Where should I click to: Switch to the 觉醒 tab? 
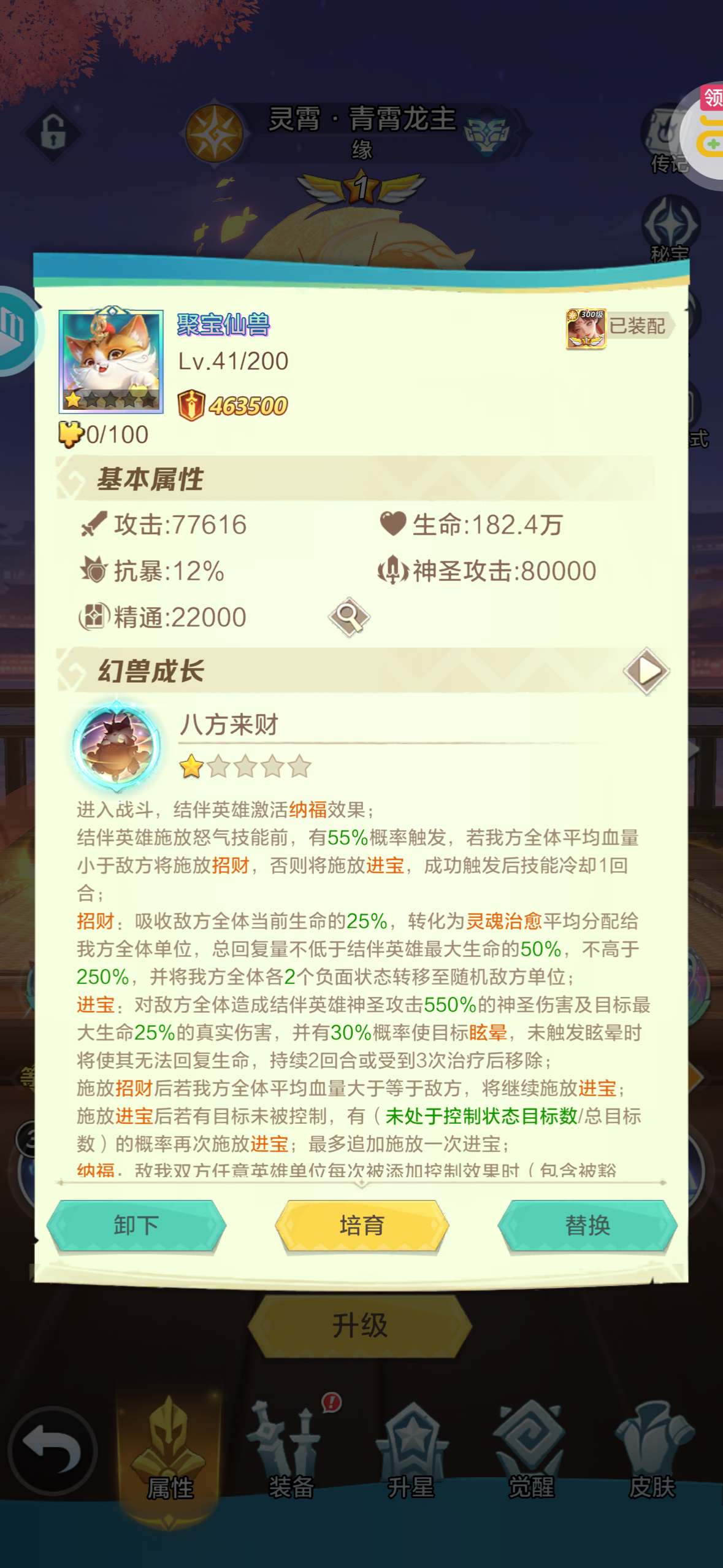point(532,1454)
